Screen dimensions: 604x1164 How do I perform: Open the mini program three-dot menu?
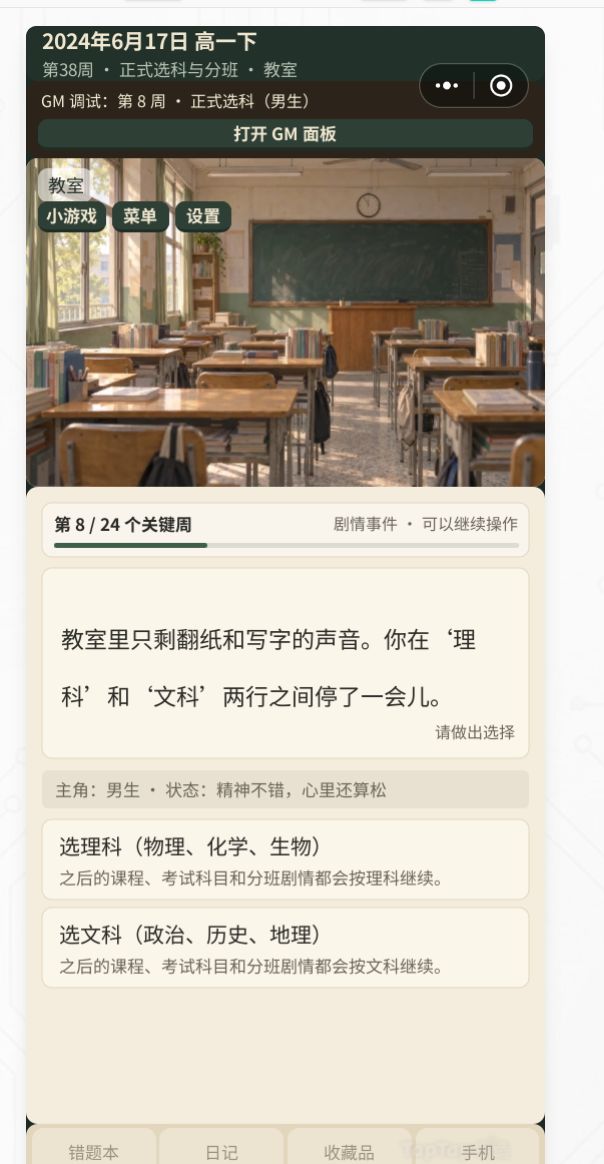[447, 86]
